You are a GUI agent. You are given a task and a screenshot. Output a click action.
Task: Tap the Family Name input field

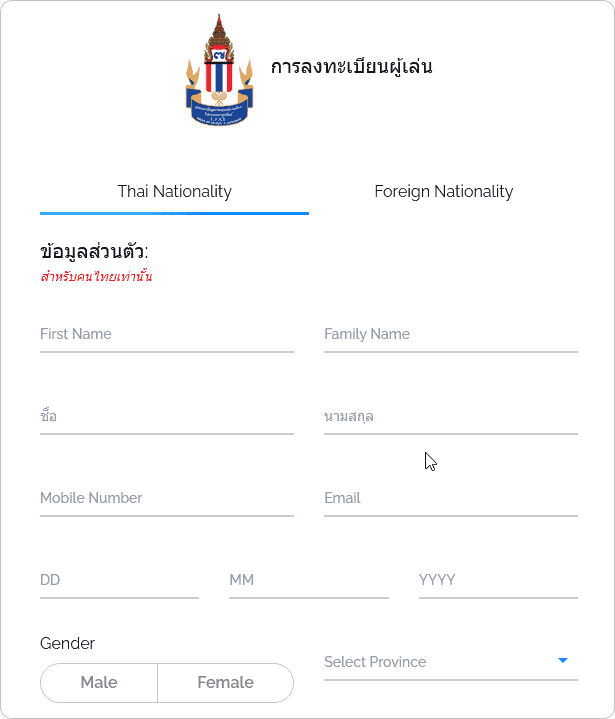[x=450, y=335]
